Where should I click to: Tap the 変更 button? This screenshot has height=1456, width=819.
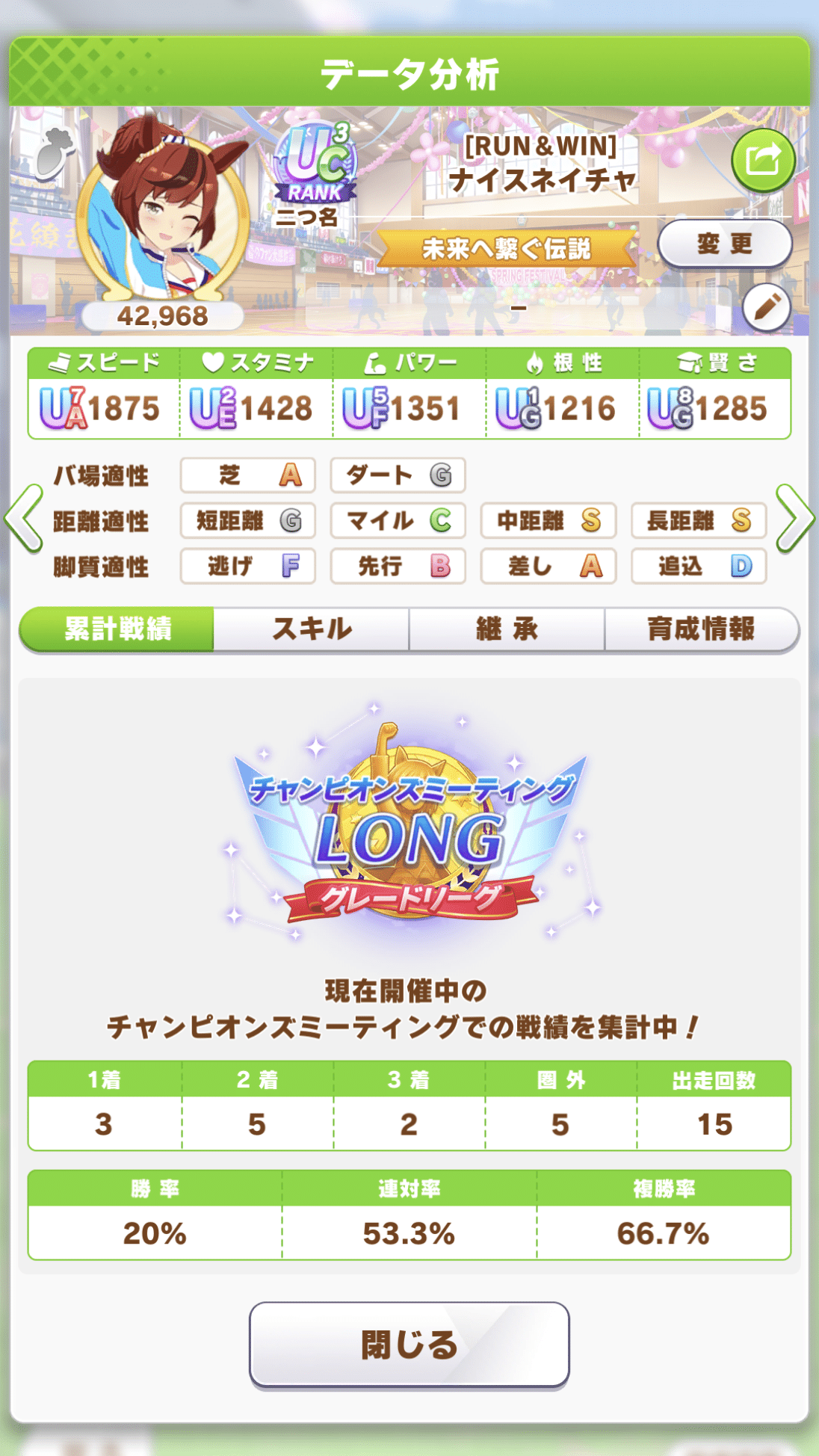(724, 244)
